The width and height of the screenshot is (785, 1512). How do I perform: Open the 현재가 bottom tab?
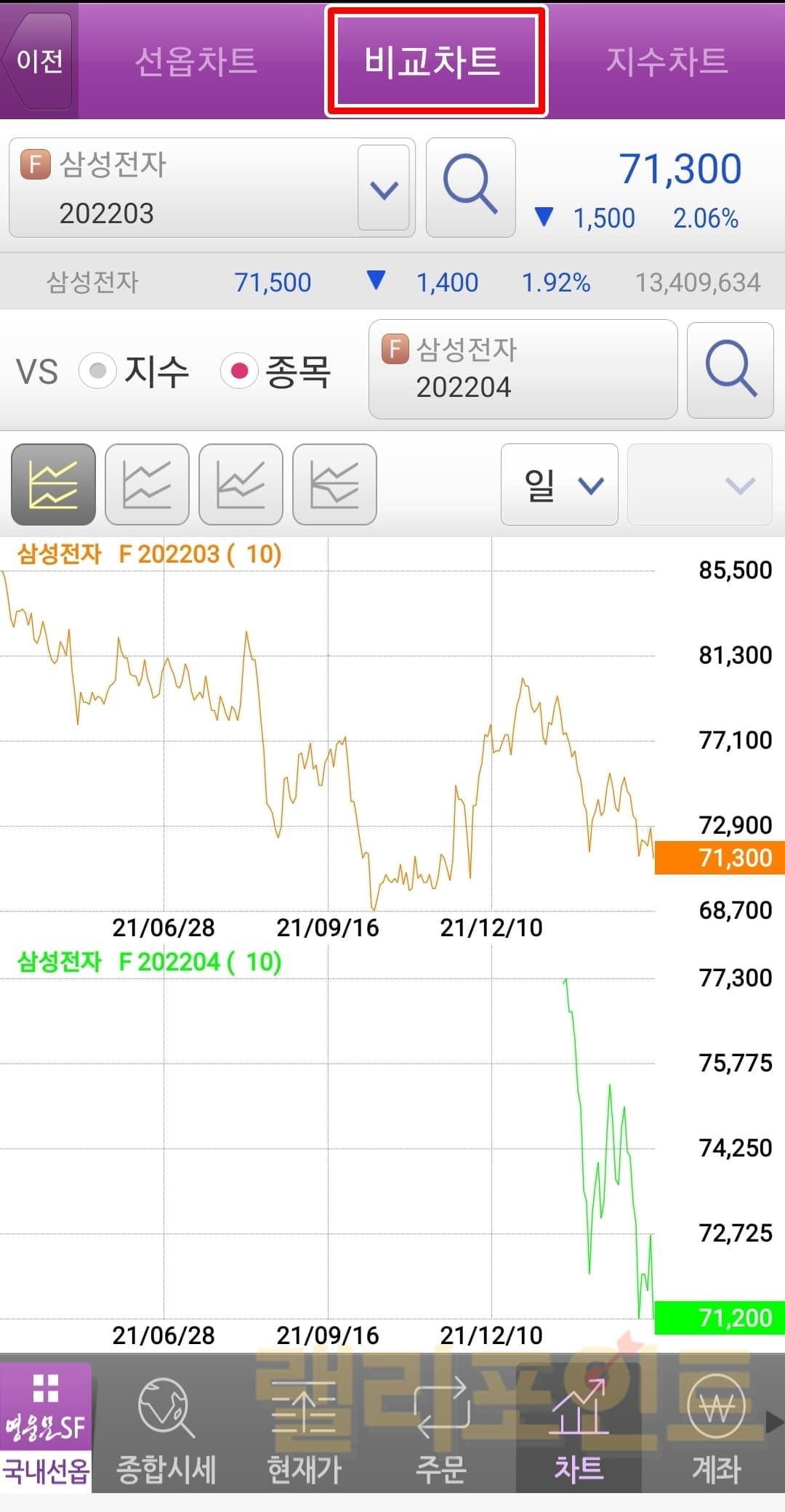click(x=304, y=1426)
